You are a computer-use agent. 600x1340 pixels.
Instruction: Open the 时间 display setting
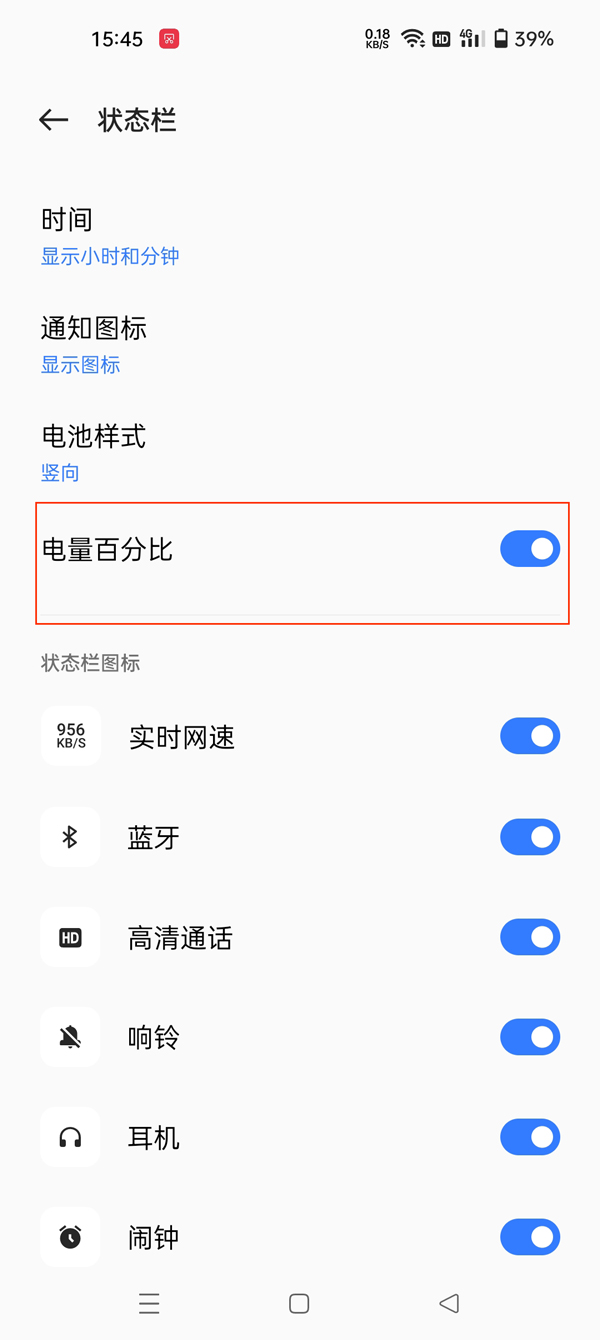(x=110, y=236)
